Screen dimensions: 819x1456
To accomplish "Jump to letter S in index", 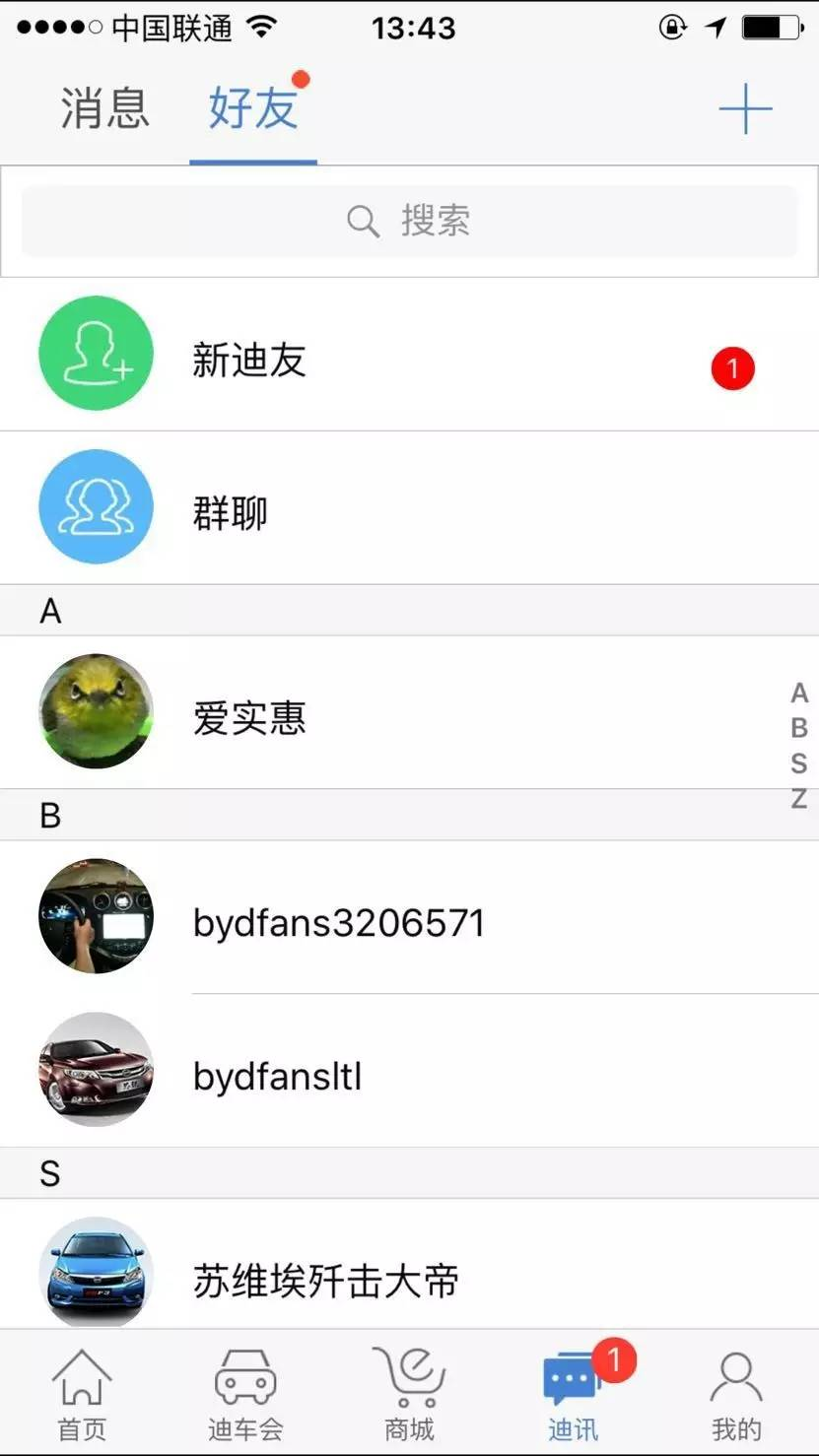I will 799,763.
